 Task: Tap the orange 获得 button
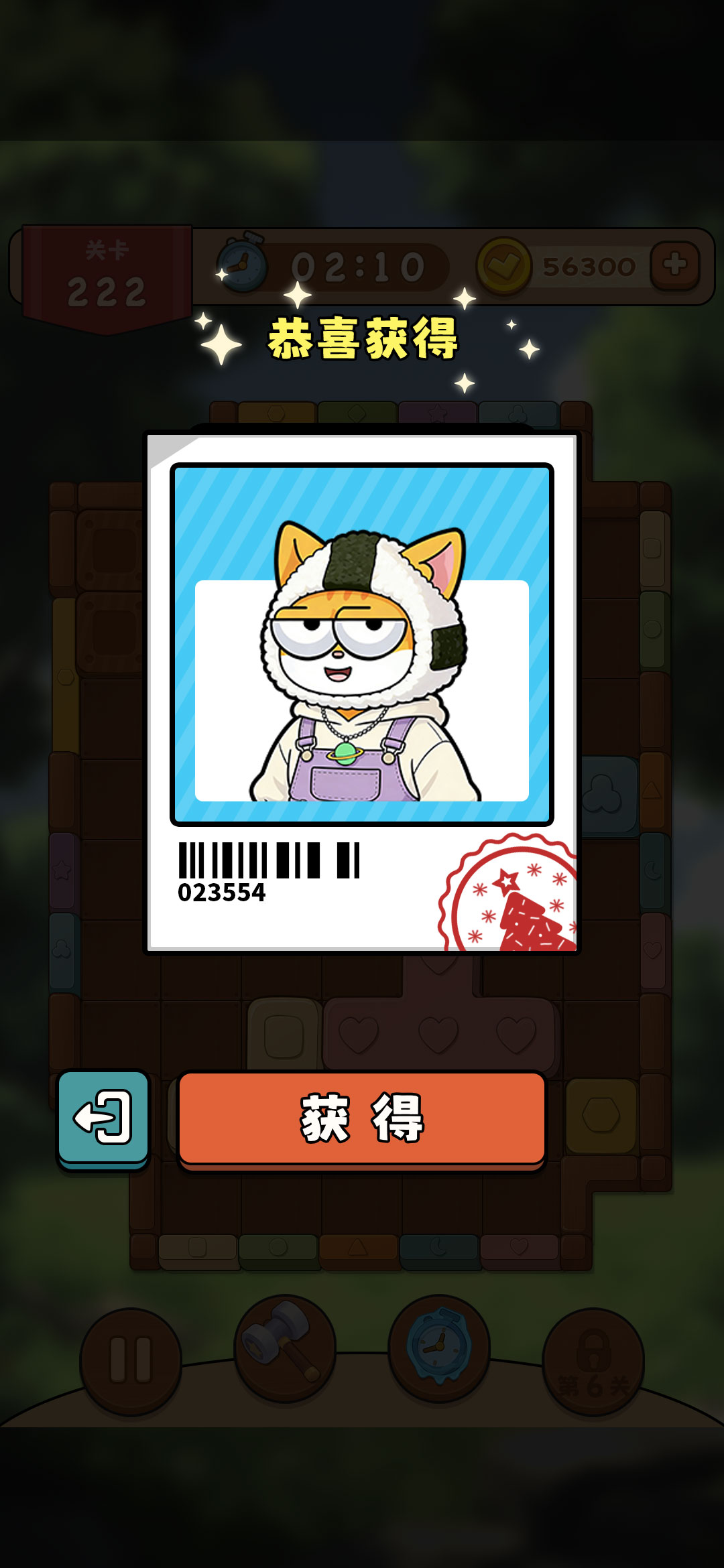[362, 1118]
